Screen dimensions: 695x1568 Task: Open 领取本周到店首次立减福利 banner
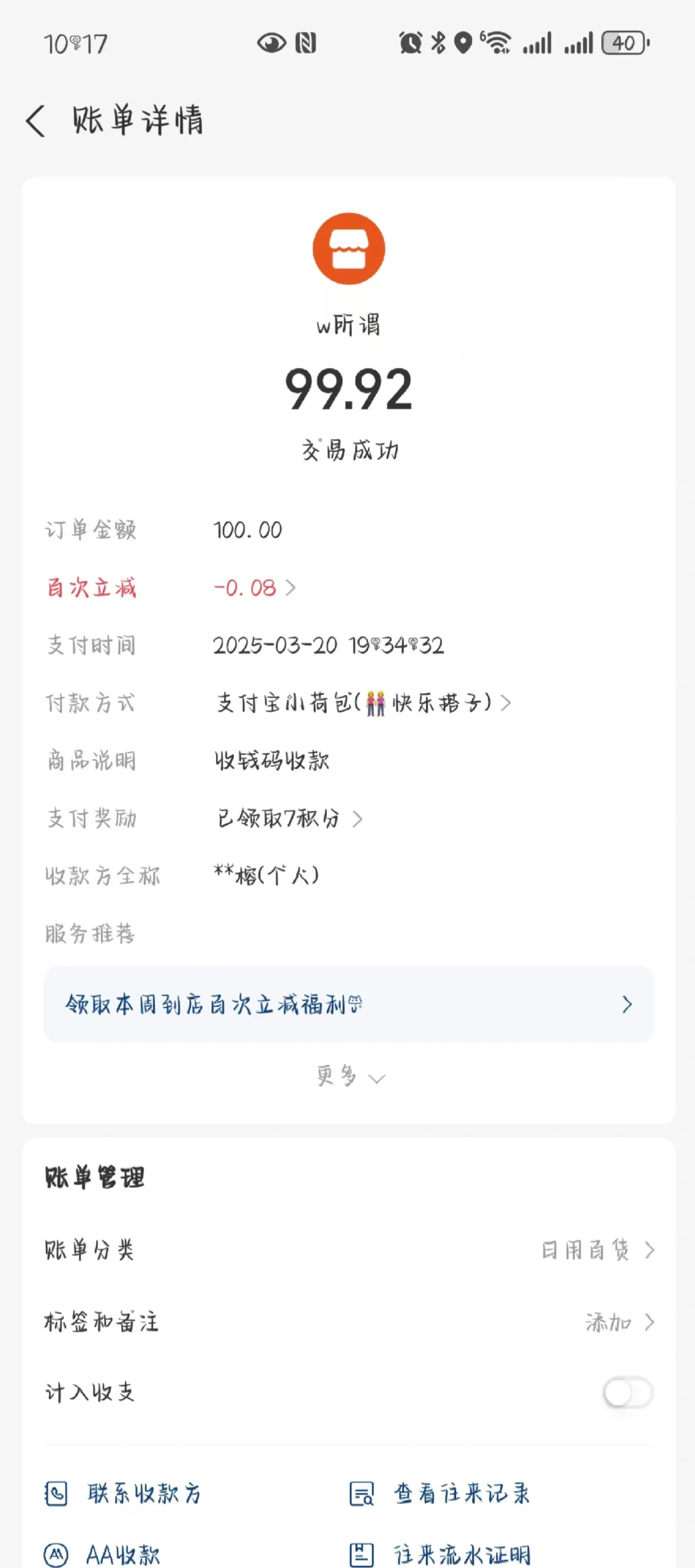point(349,1004)
